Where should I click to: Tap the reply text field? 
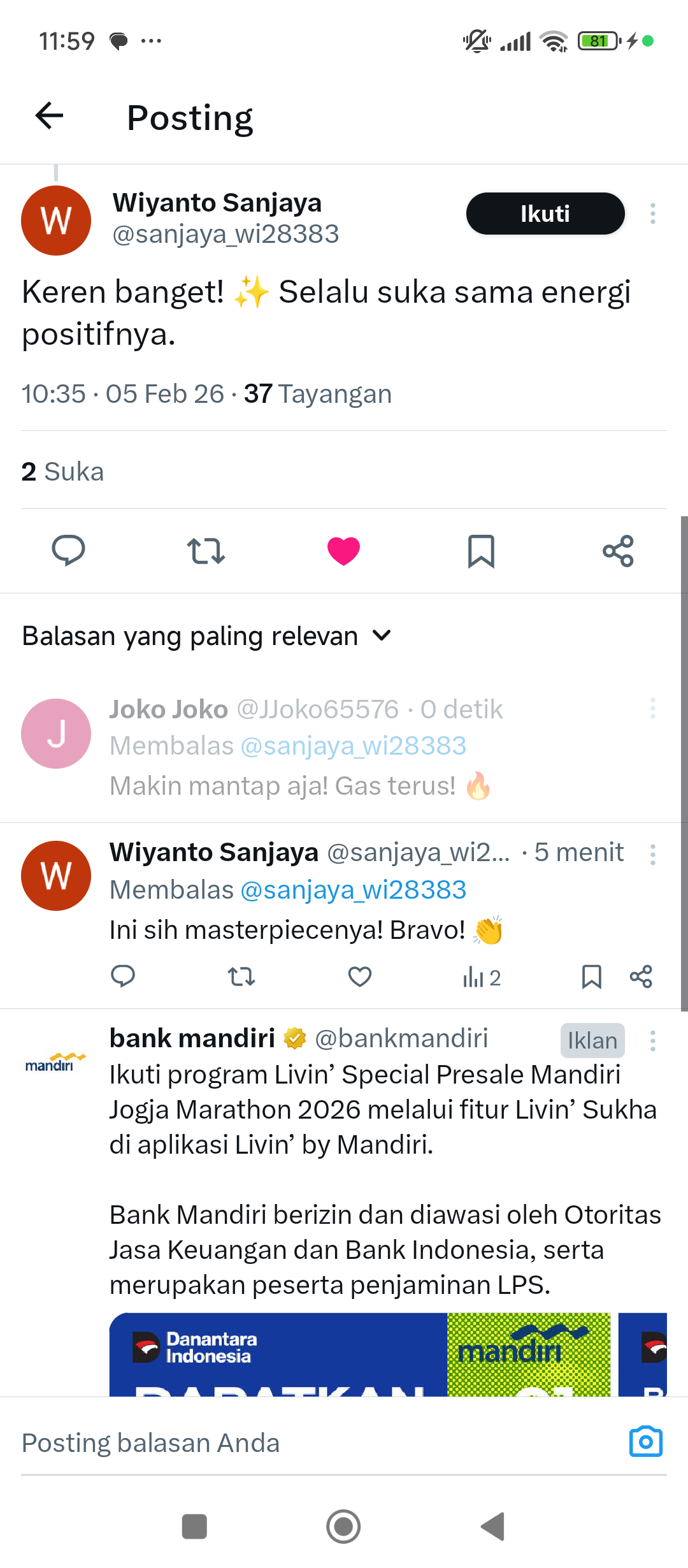point(306,1443)
